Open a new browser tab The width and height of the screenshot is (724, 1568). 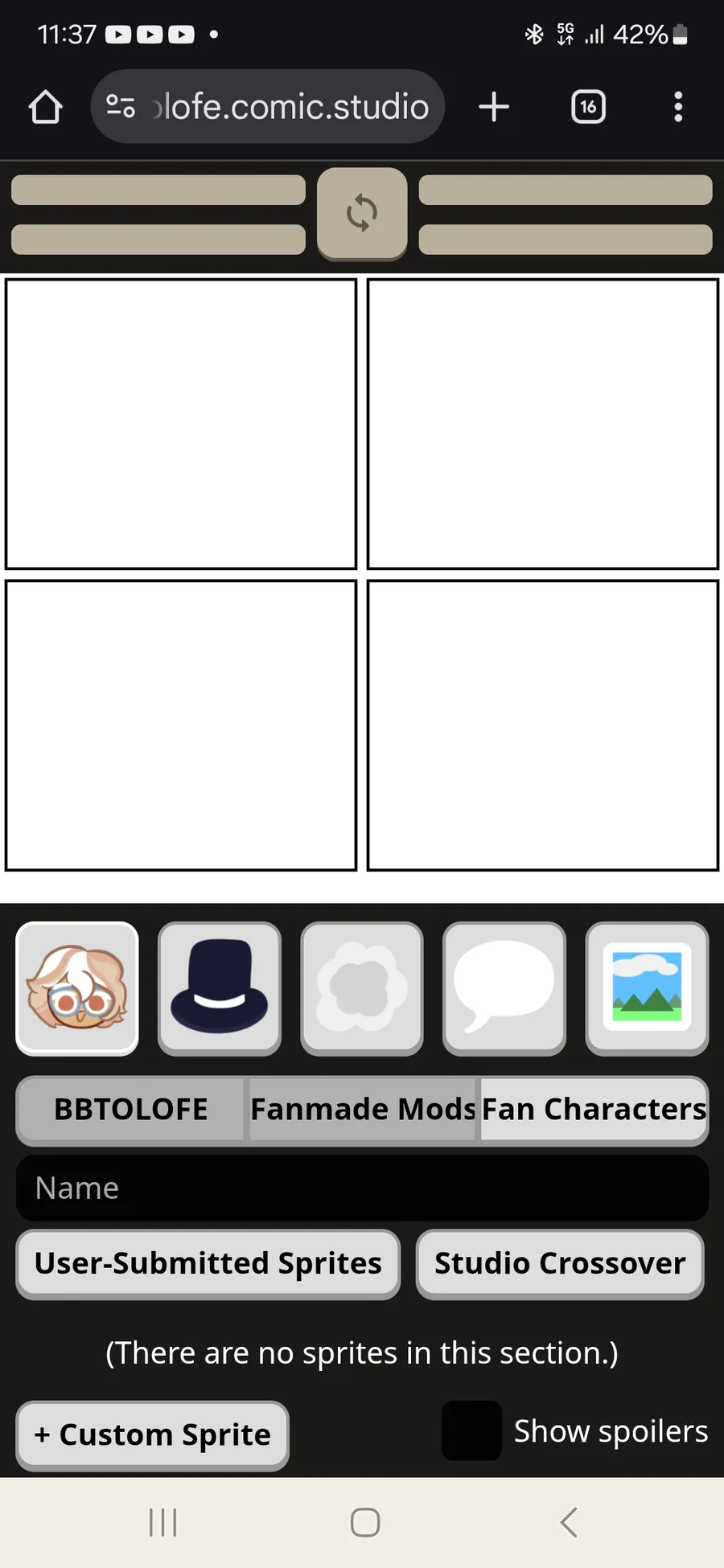494,107
